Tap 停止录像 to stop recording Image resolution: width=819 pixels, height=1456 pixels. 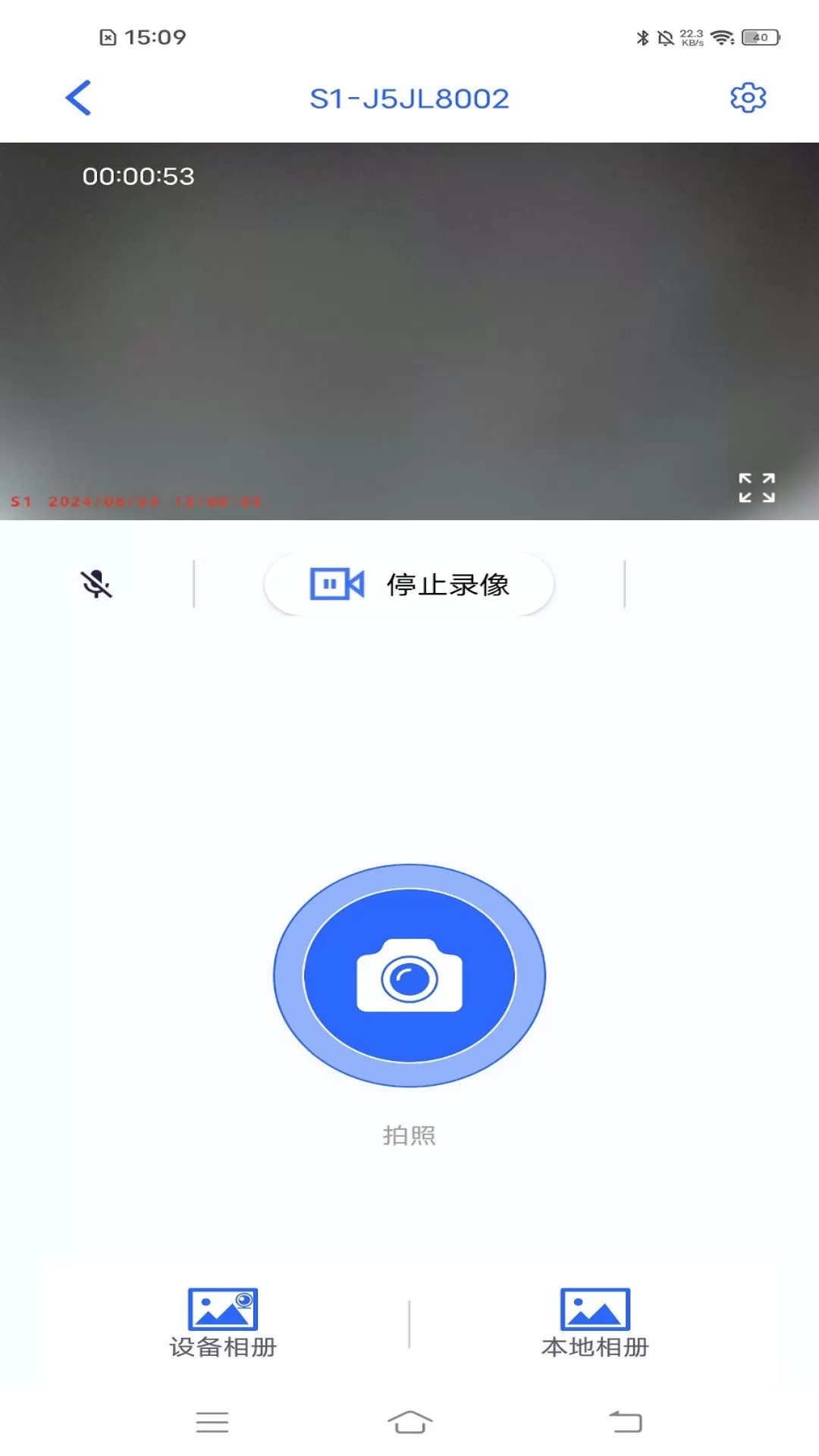[409, 584]
